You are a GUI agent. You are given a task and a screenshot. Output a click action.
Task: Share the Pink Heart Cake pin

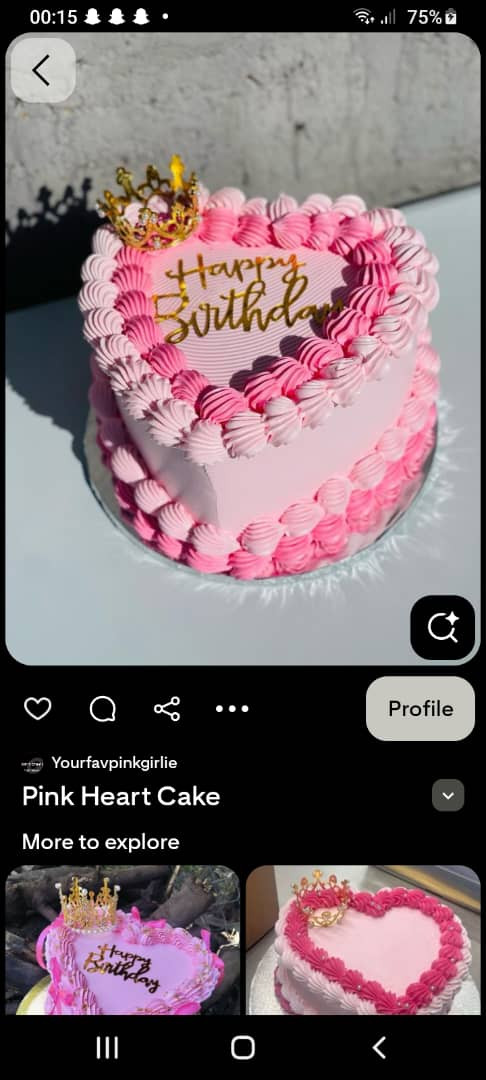tap(167, 708)
